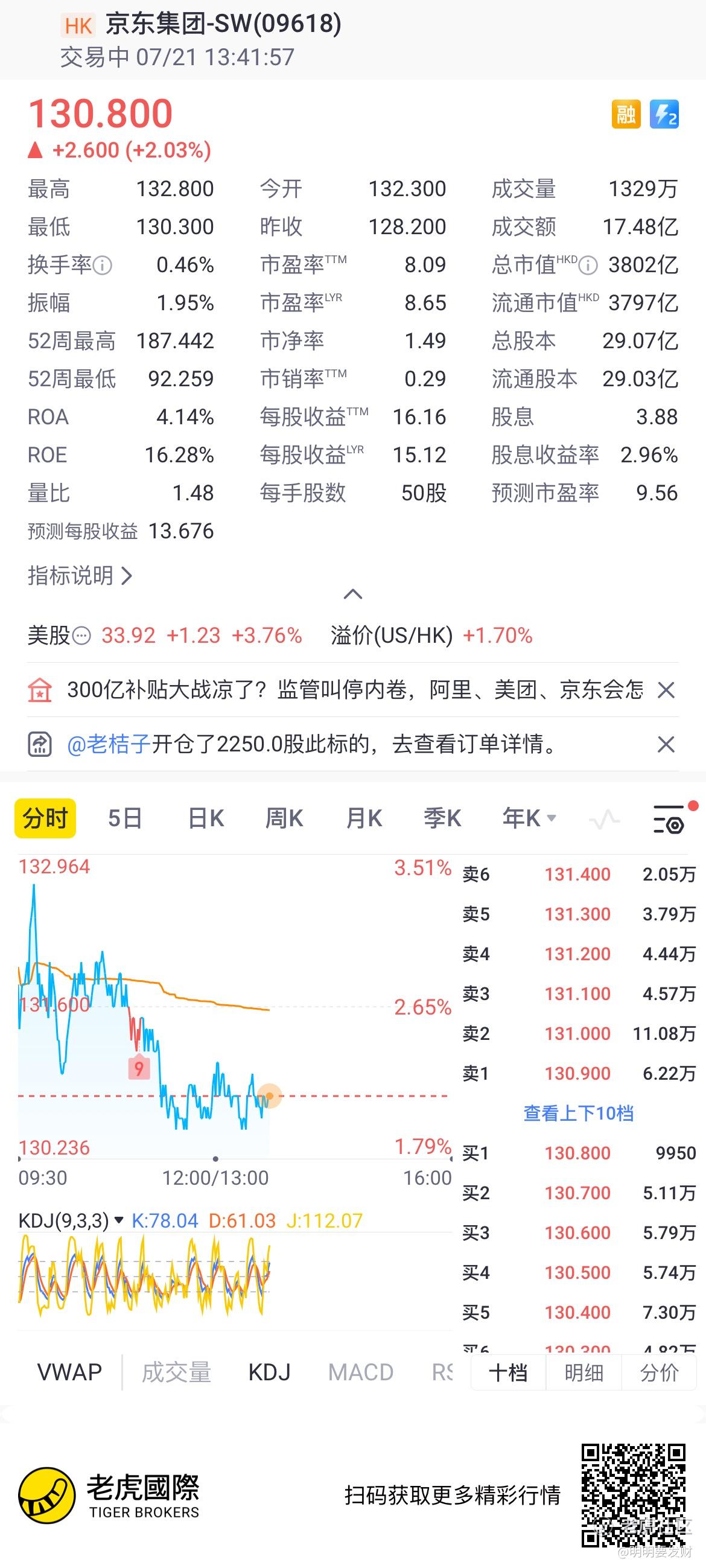The image size is (706, 1568).
Task: Switch to the 分价 tab
Action: pos(659,1372)
